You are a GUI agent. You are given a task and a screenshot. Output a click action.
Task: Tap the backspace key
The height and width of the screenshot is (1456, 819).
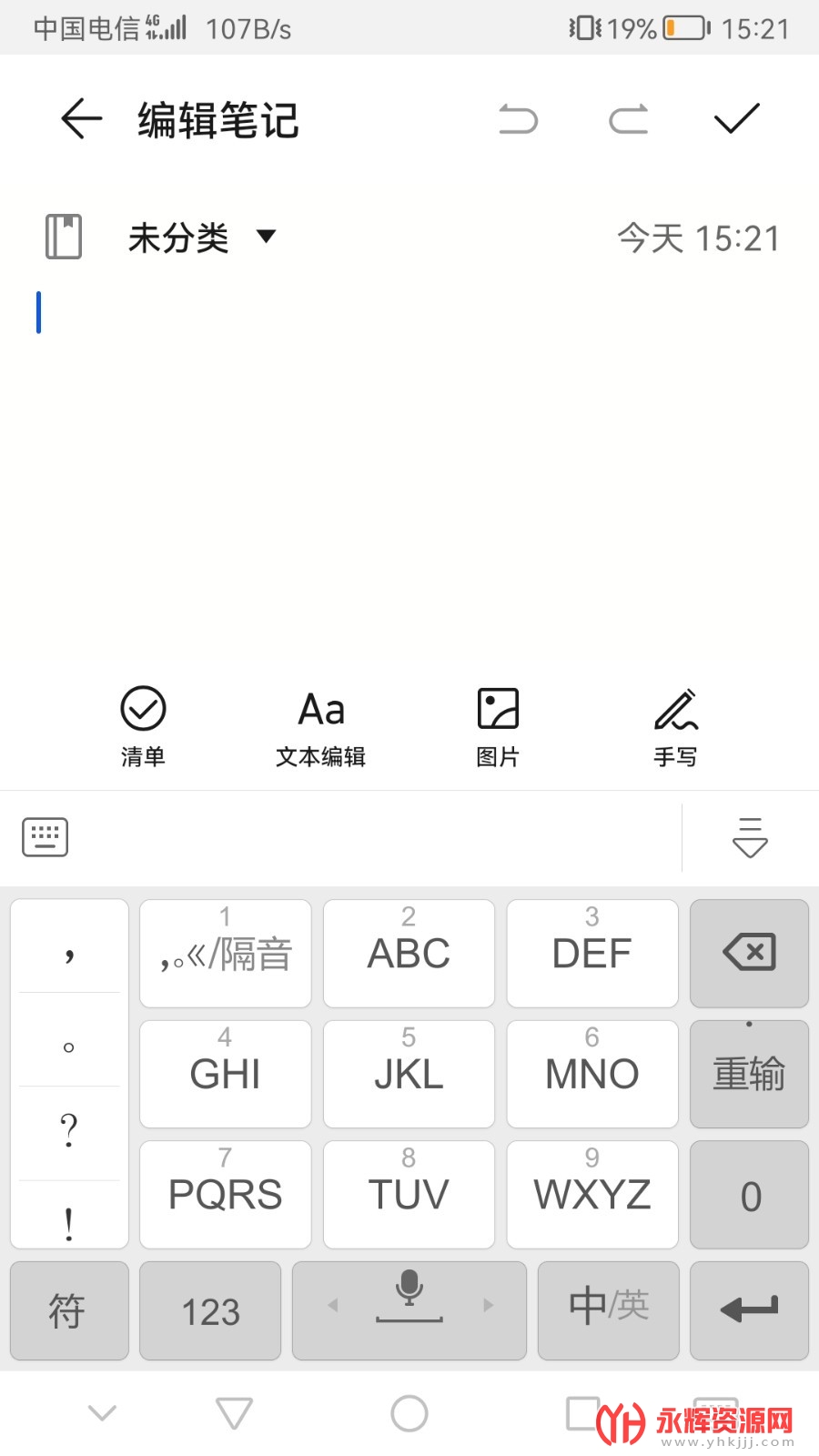pos(749,953)
